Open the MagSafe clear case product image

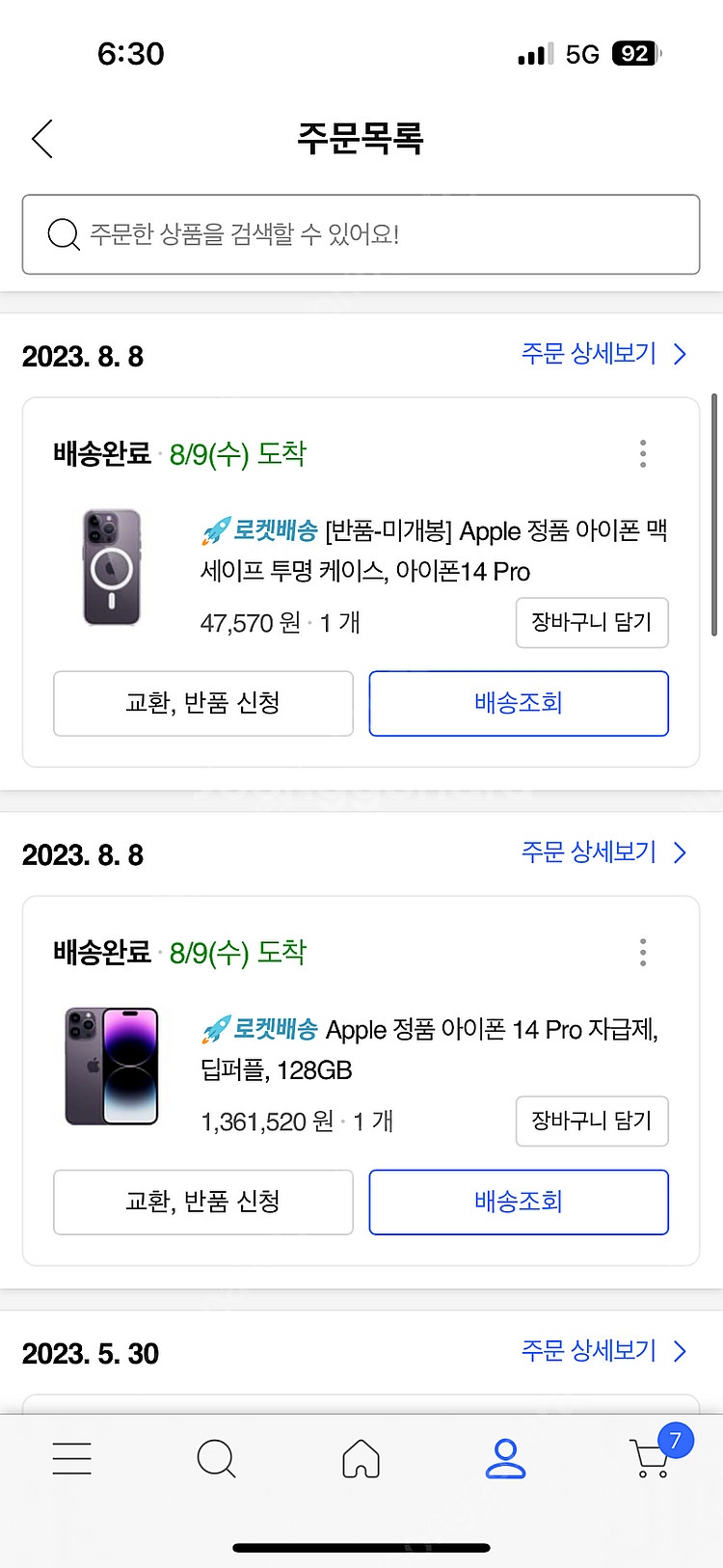point(112,568)
